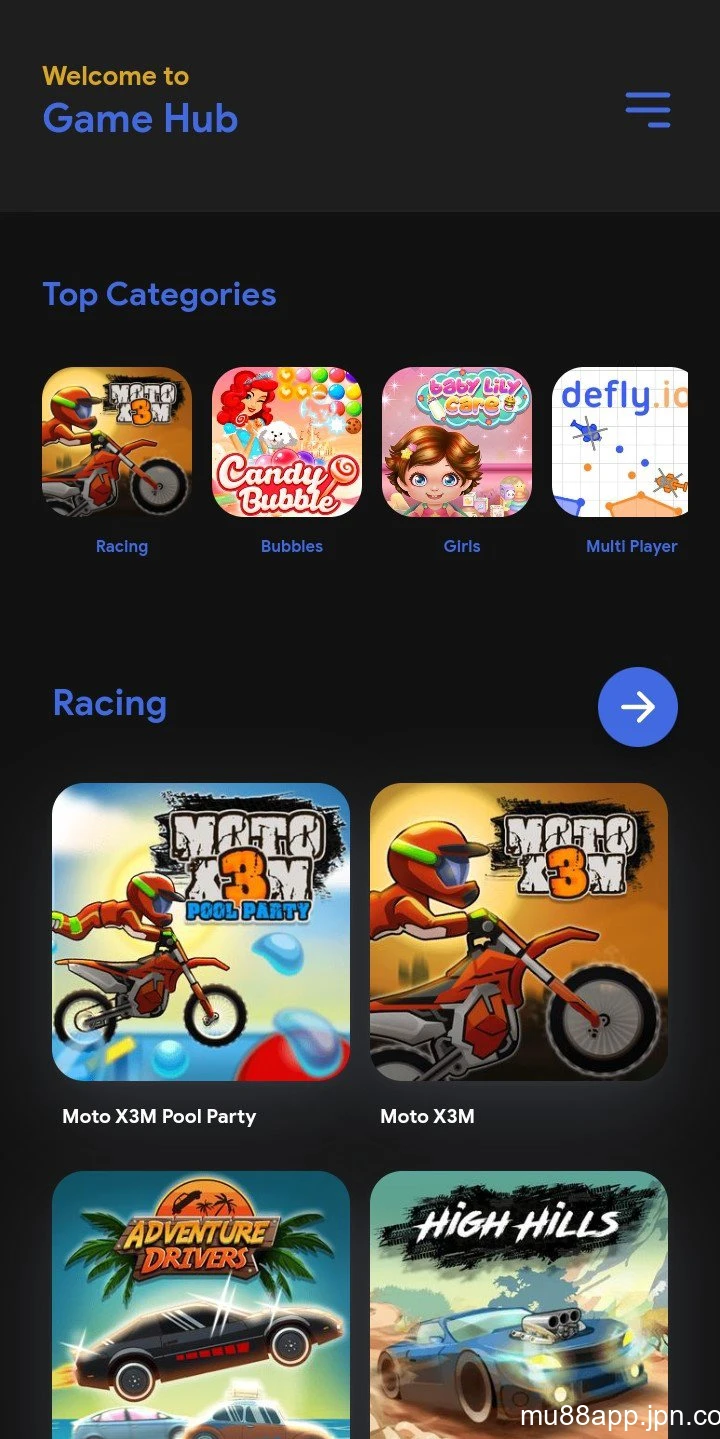720x1439 pixels.
Task: Select the Racing category label
Action: pyautogui.click(x=121, y=546)
